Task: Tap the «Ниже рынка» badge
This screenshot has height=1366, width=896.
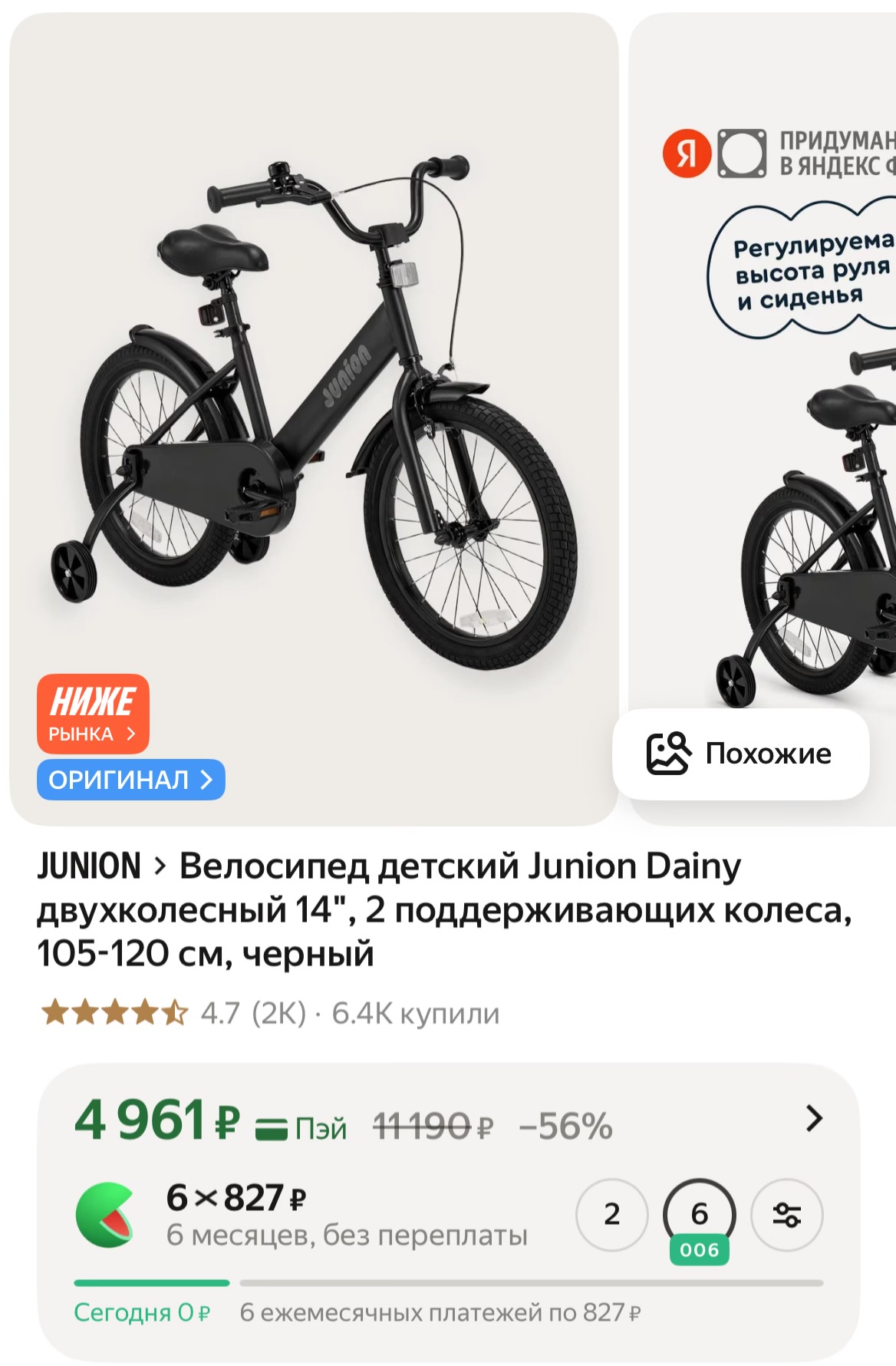Action: 93,714
